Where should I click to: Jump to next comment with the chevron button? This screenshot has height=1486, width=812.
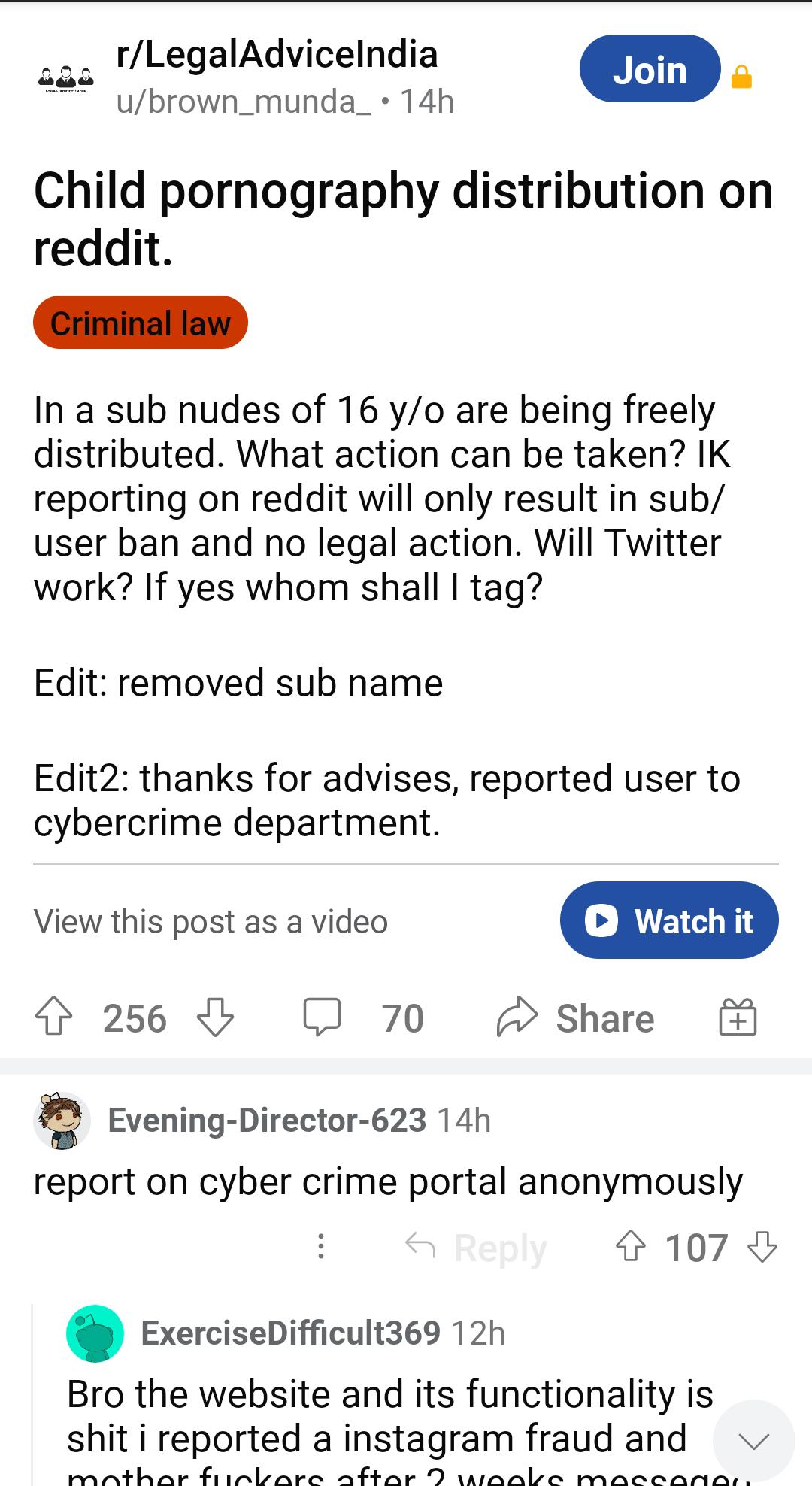(753, 1441)
